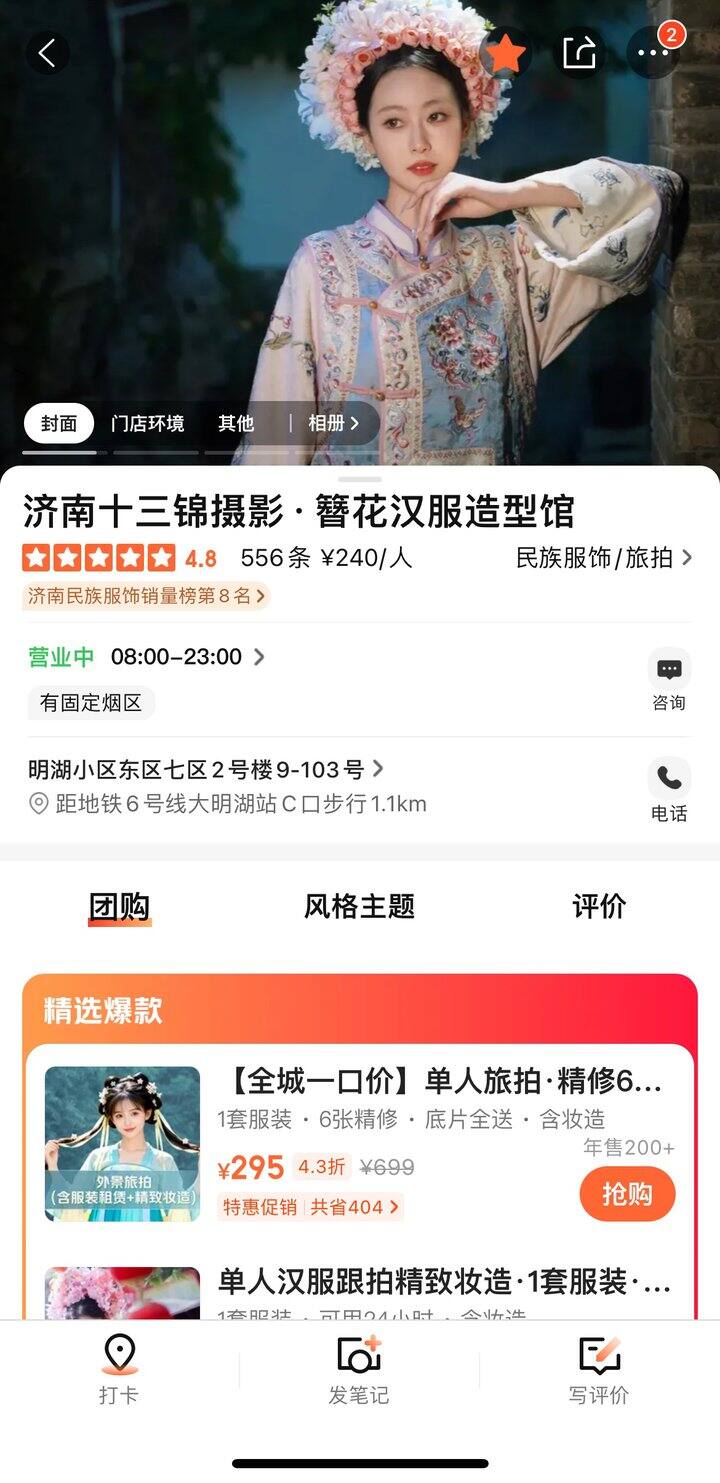The height and width of the screenshot is (1483, 720).
Task: Switch to the 门店环境 photo tab
Action: 148,423
